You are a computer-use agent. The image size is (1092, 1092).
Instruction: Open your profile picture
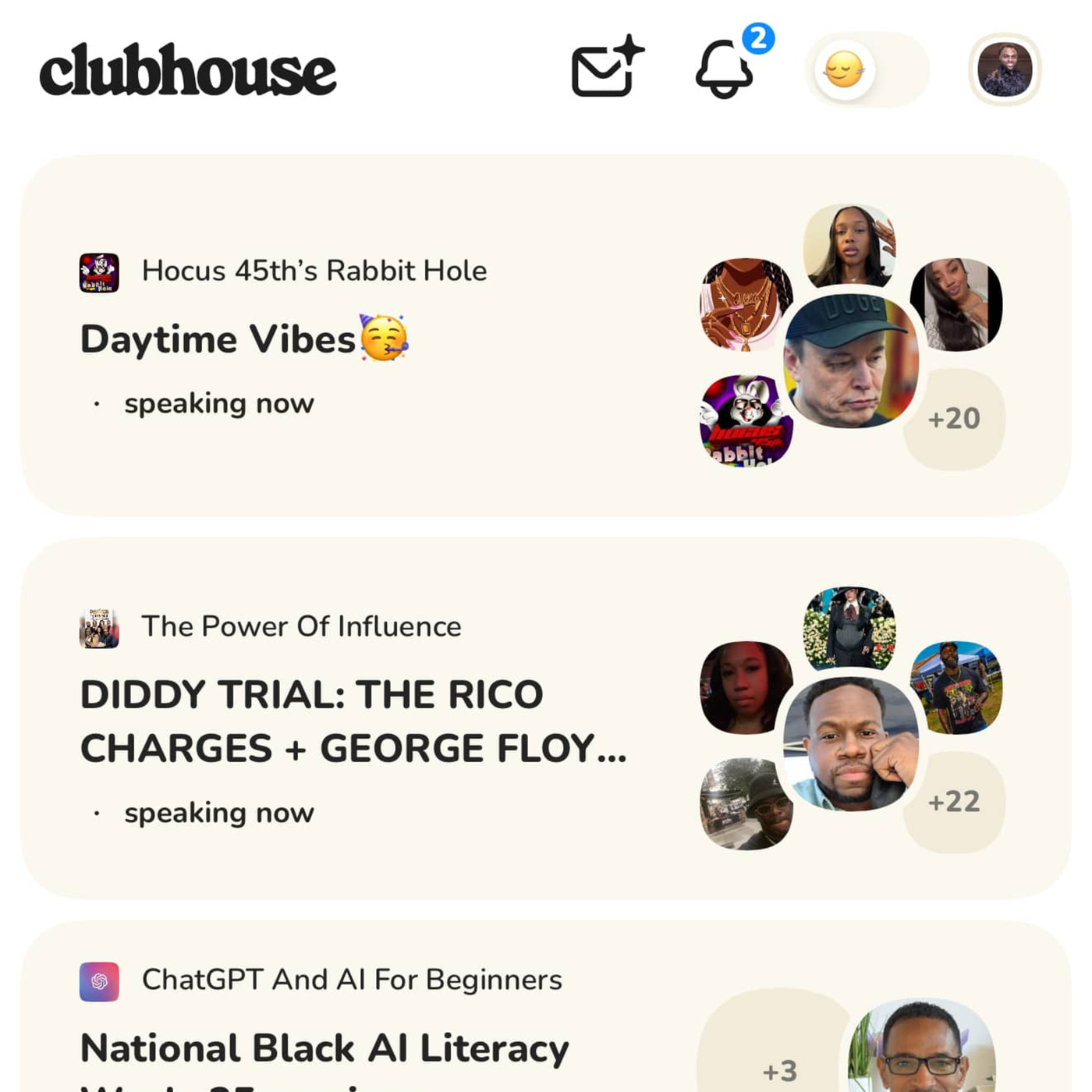point(1005,69)
